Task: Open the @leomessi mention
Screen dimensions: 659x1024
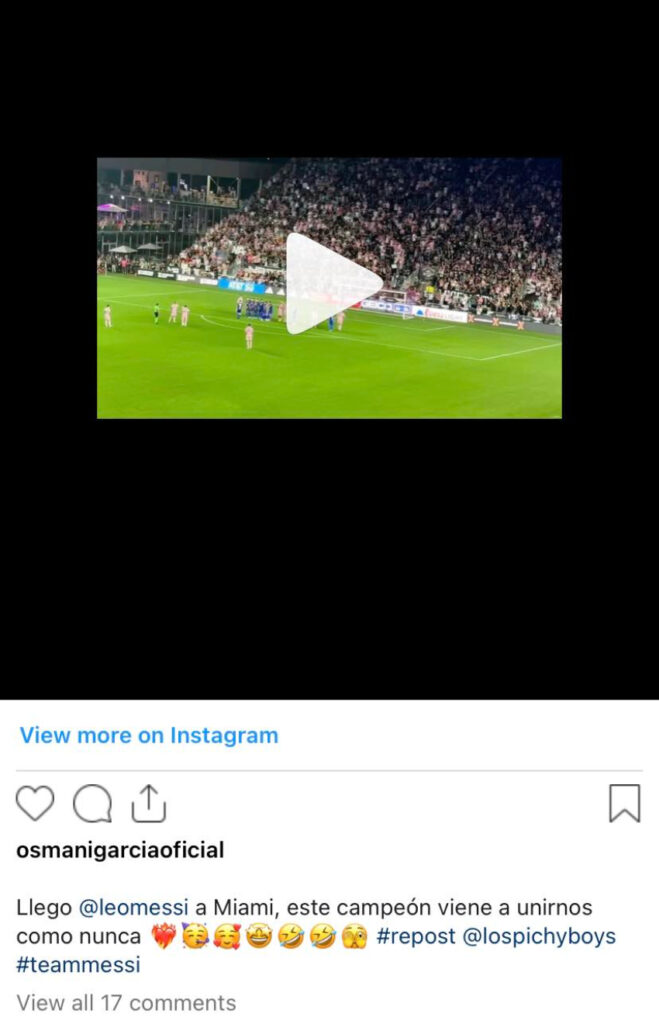Action: point(134,907)
